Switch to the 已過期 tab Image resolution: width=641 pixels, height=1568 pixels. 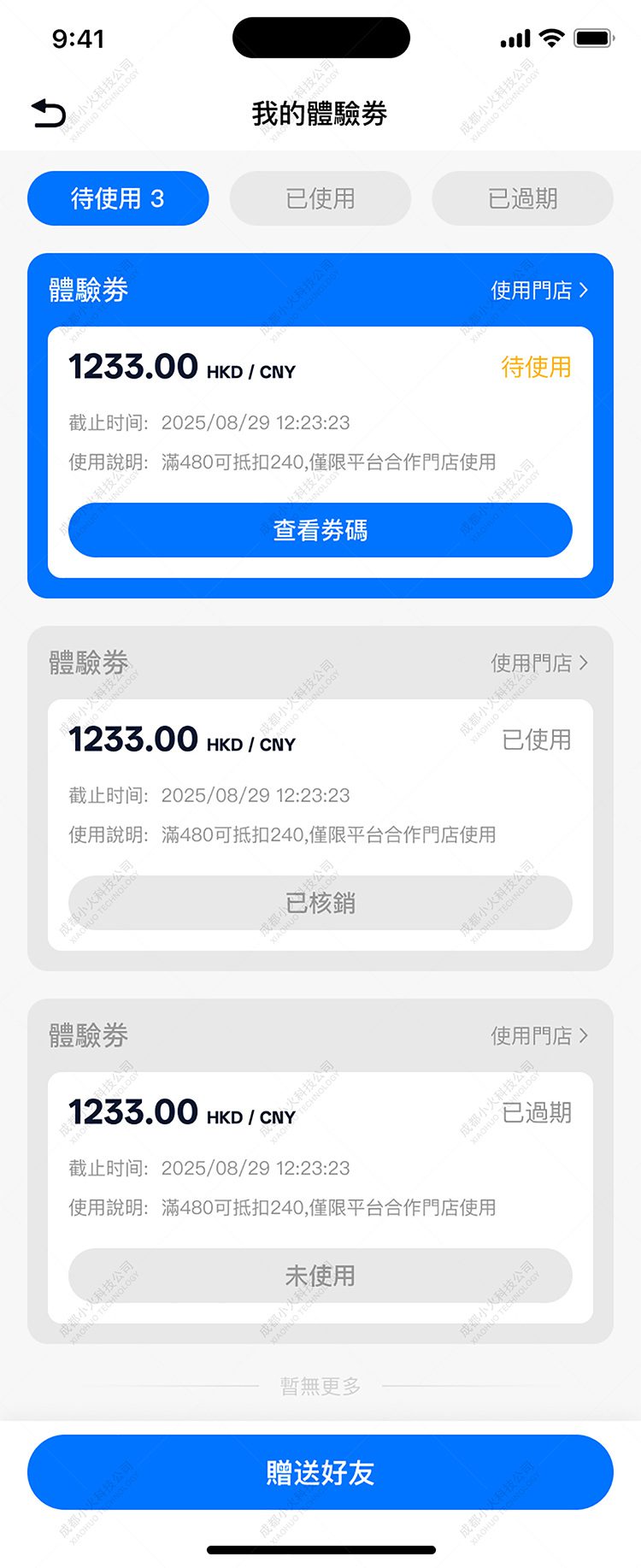pyautogui.click(x=522, y=198)
